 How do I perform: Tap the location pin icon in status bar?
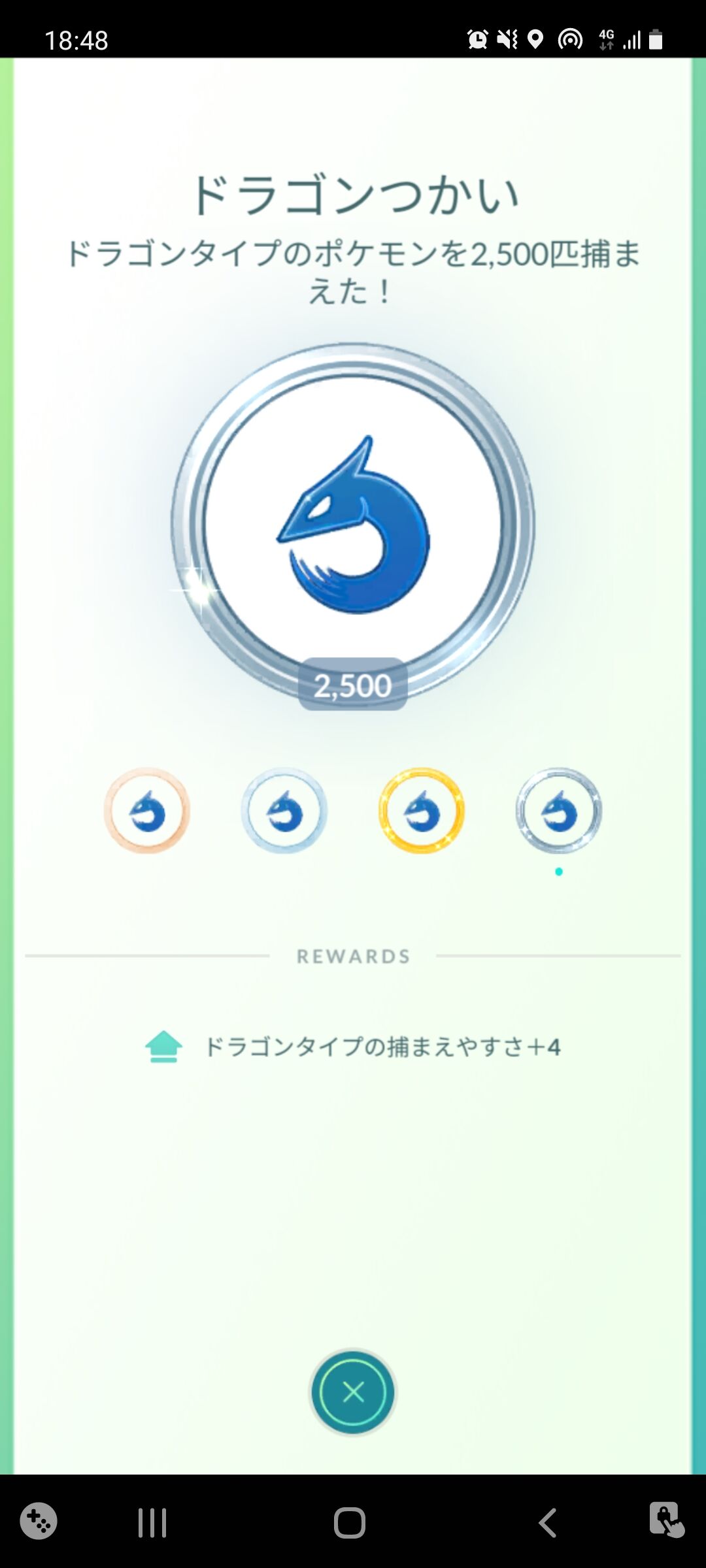click(535, 41)
